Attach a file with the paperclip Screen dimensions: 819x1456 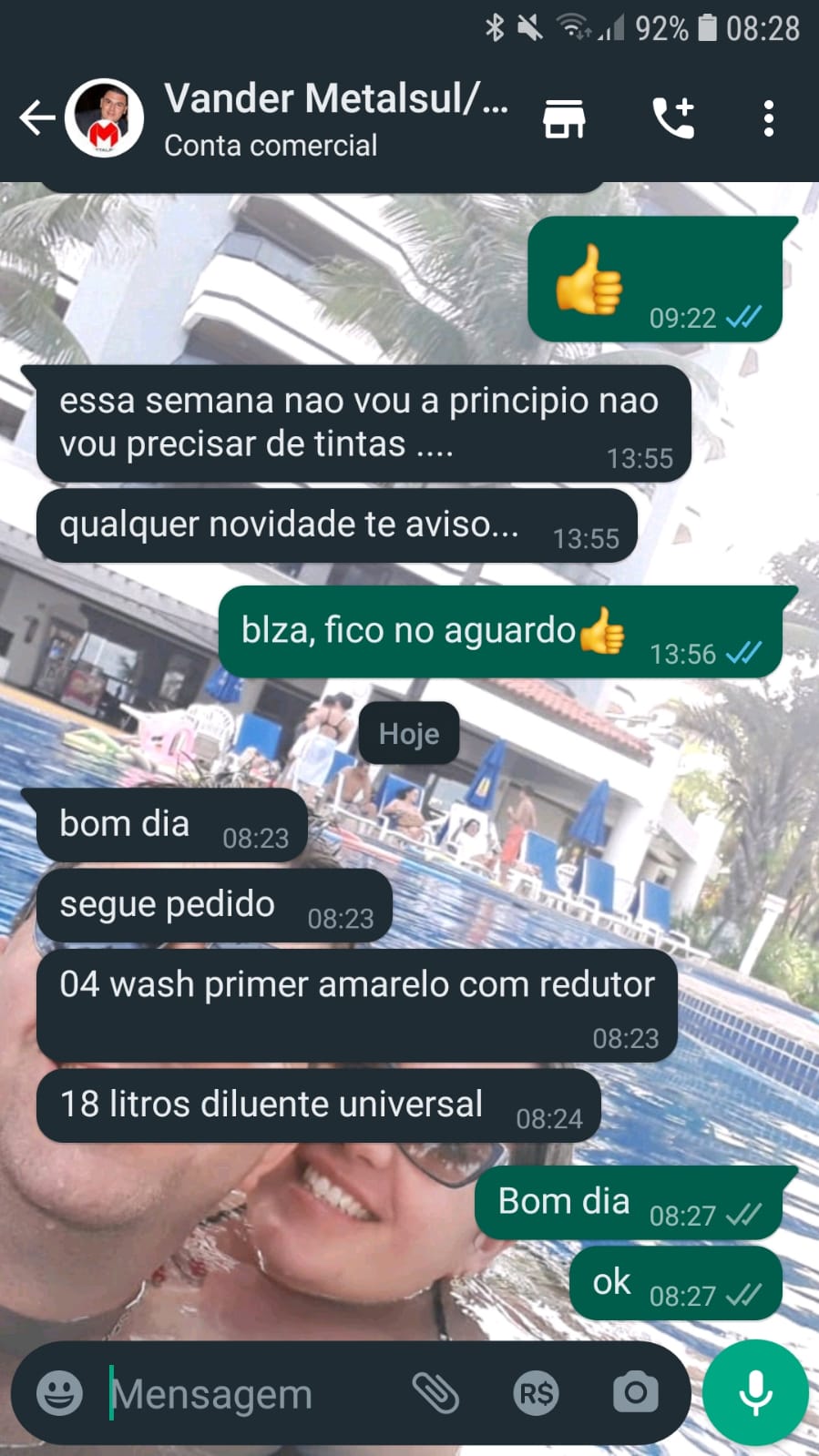tap(435, 1393)
